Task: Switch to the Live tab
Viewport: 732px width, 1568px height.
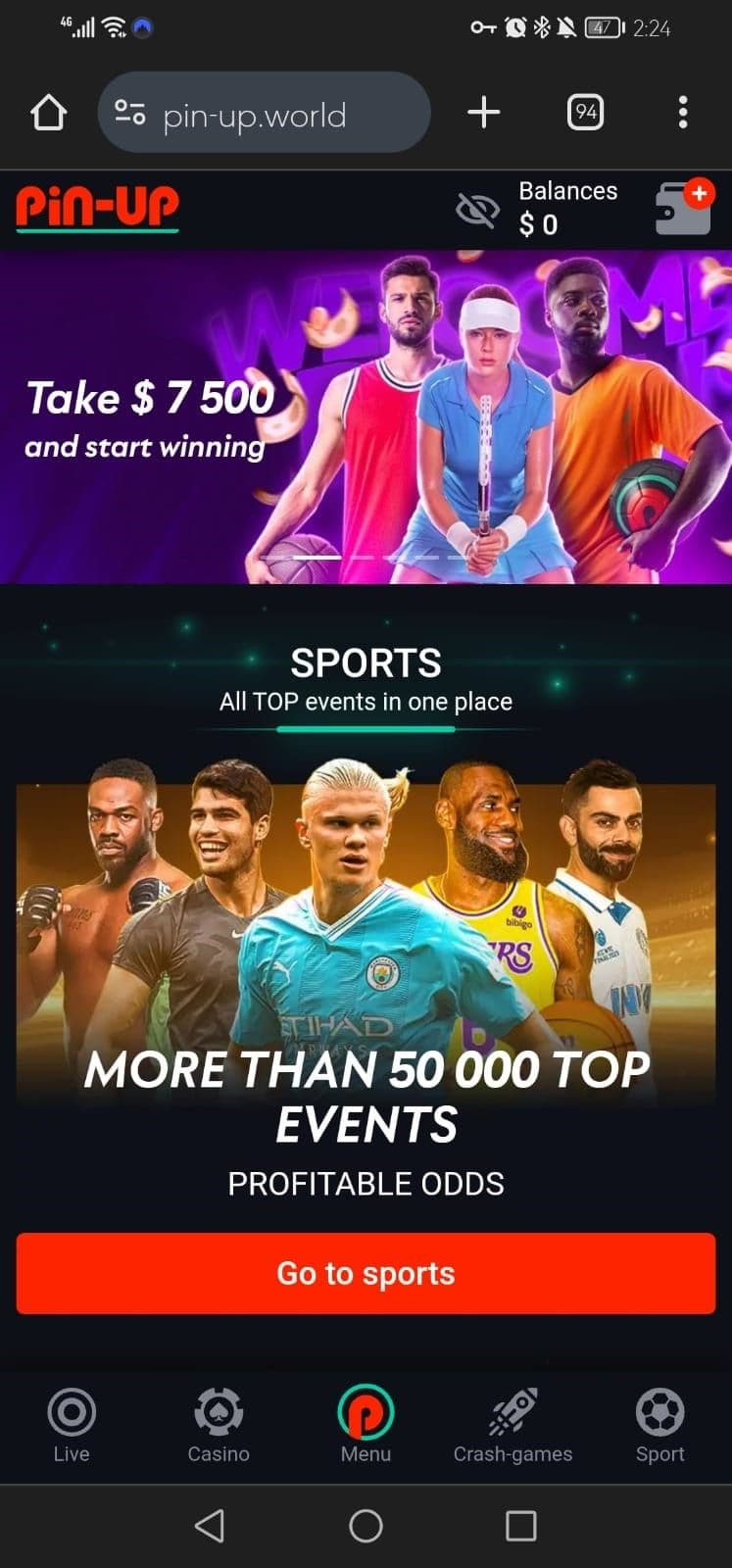Action: [x=72, y=1426]
